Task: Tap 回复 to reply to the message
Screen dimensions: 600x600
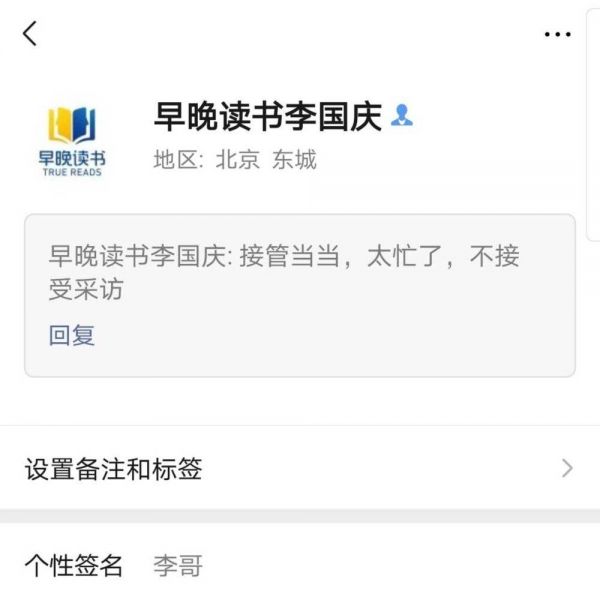Action: pyautogui.click(x=72, y=336)
